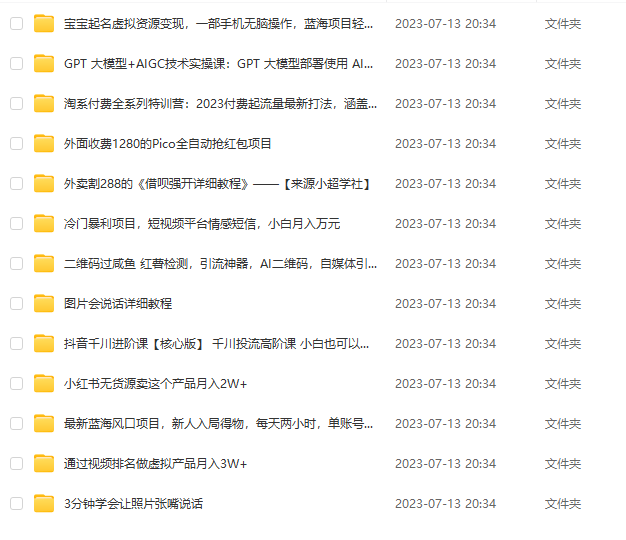Tick the checkbox beside 外面收费1280的Pico全自动抢红包项目
Image resolution: width=626 pixels, height=540 pixels.
[16, 143]
